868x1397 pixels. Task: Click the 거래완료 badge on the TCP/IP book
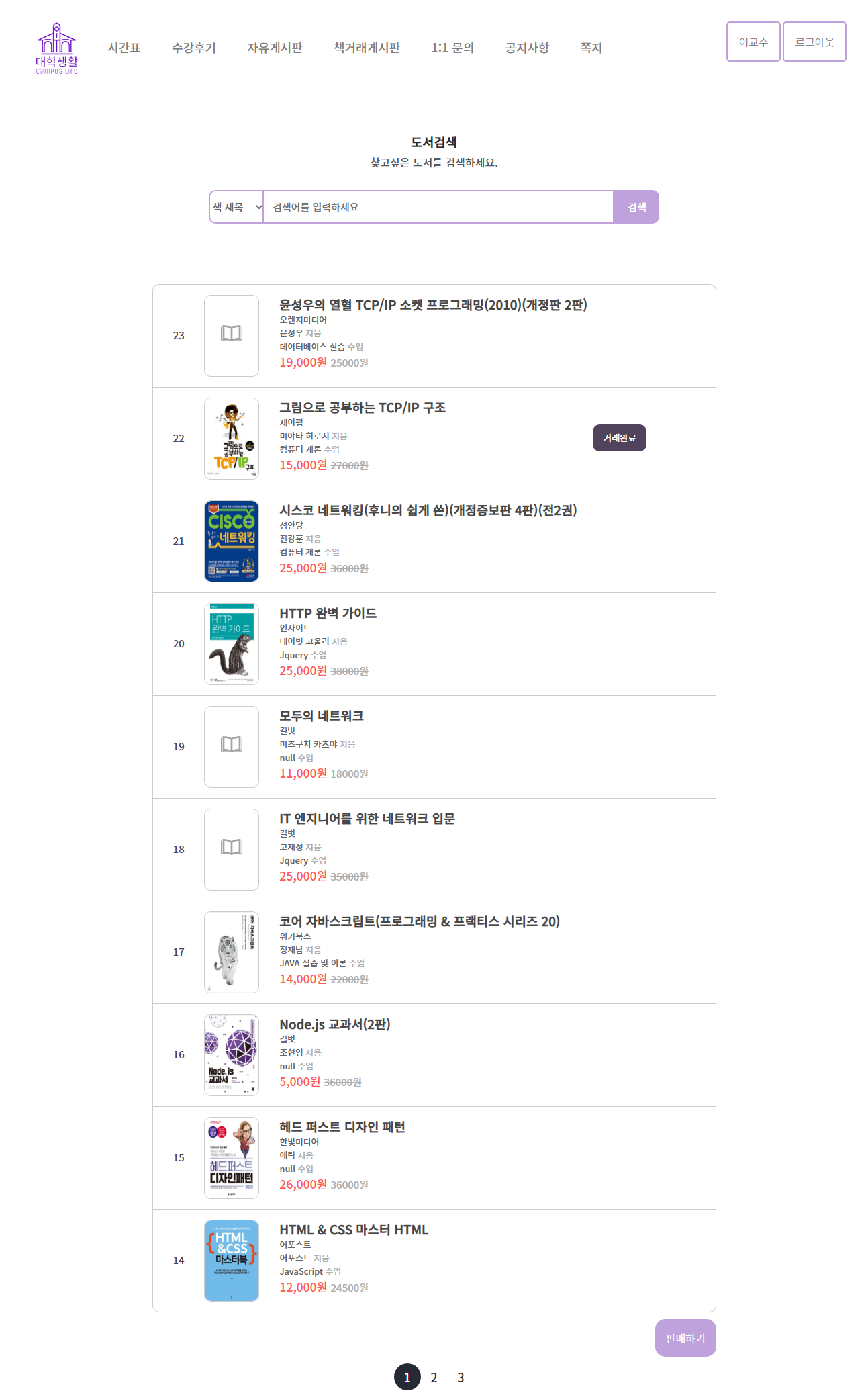(x=619, y=437)
